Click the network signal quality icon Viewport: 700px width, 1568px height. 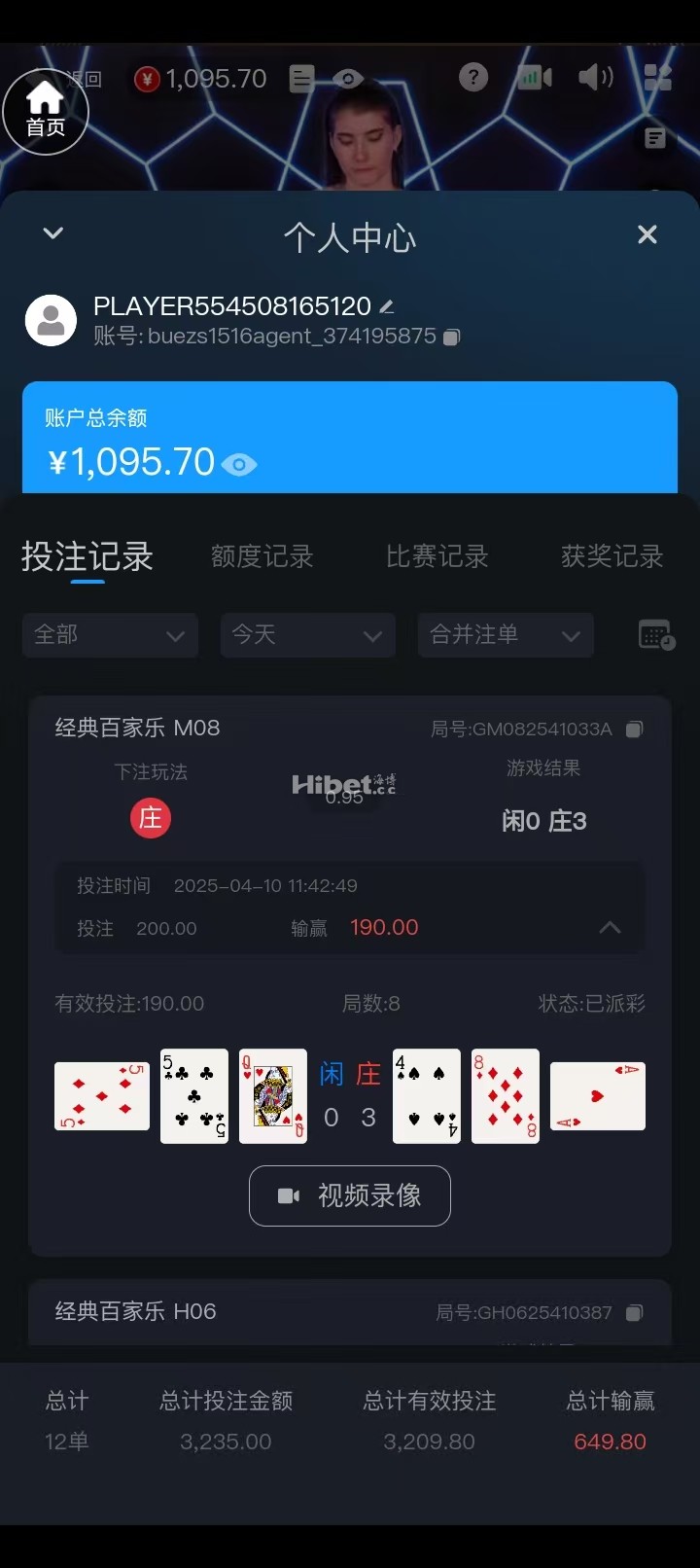[x=534, y=77]
